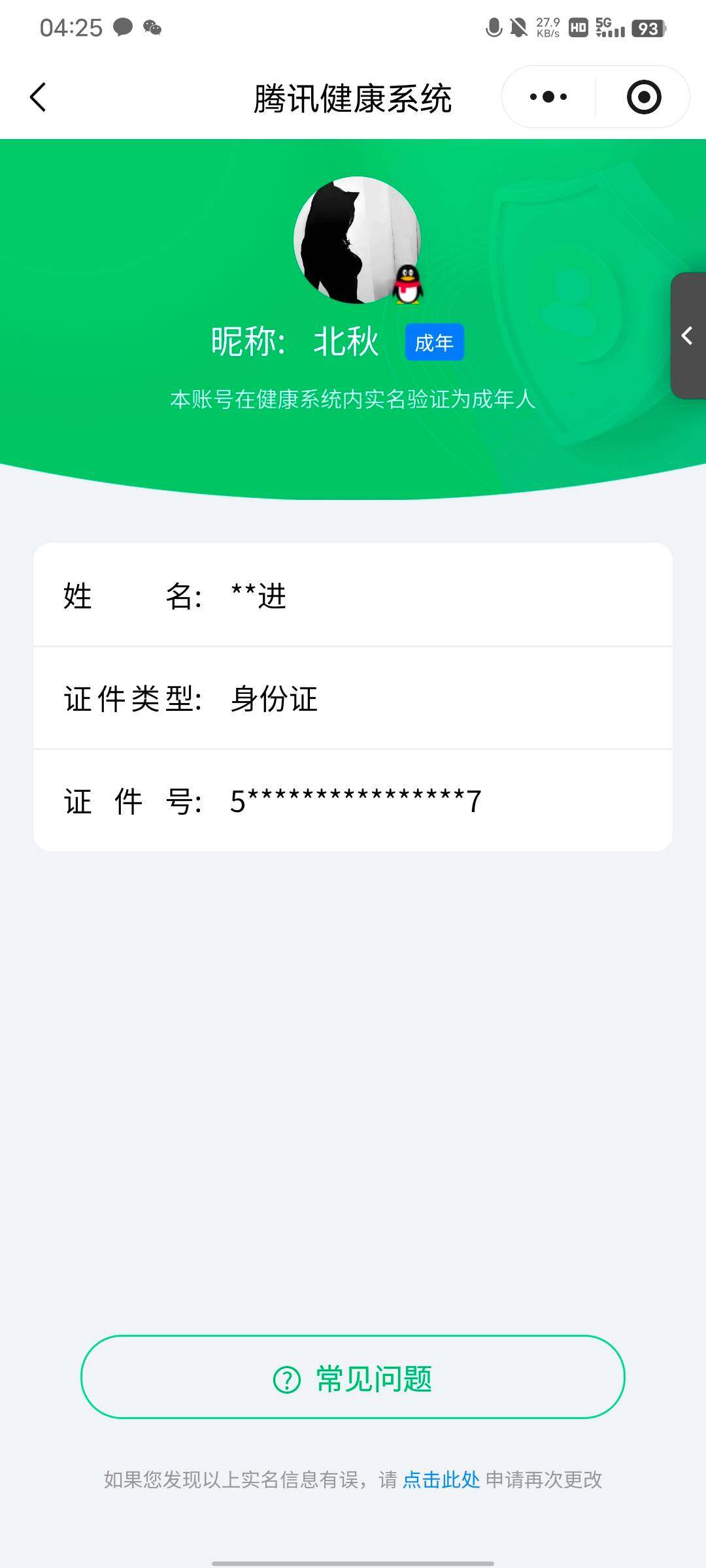Open the 证件类型 row showing 身份证

(x=353, y=698)
